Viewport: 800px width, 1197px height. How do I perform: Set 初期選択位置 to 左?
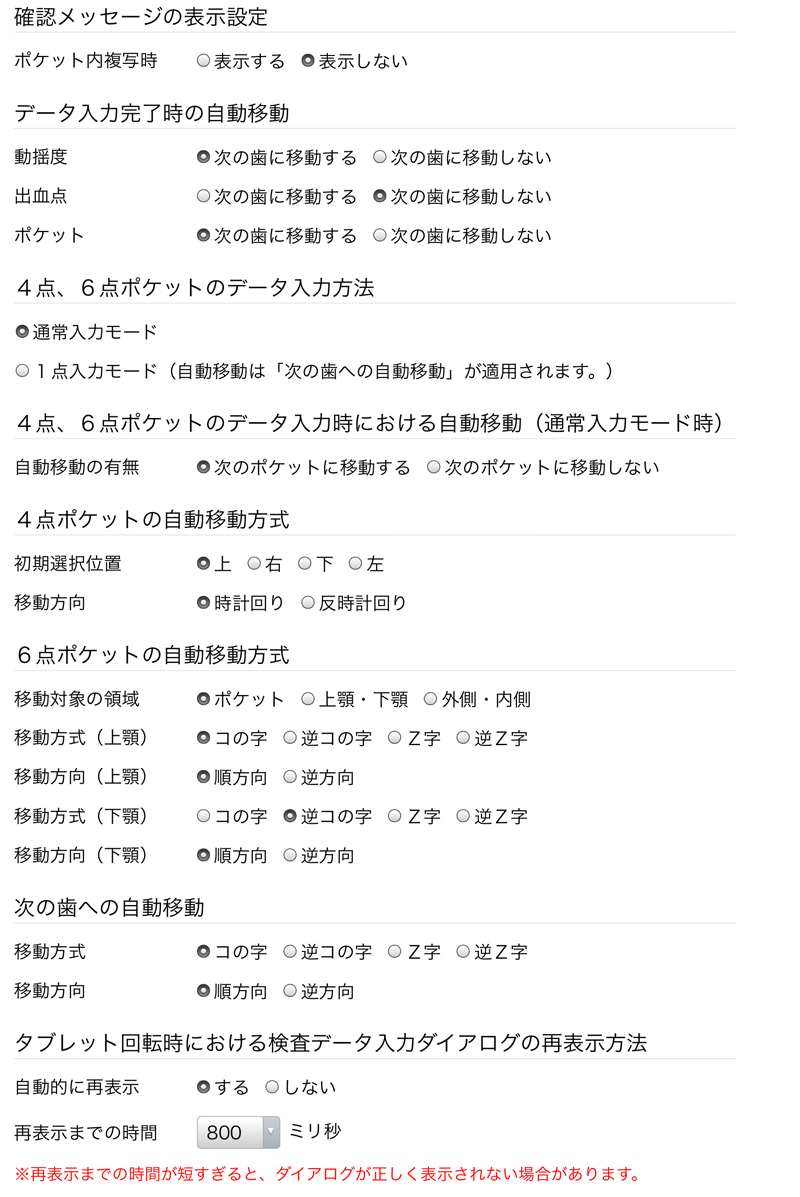(x=355, y=563)
